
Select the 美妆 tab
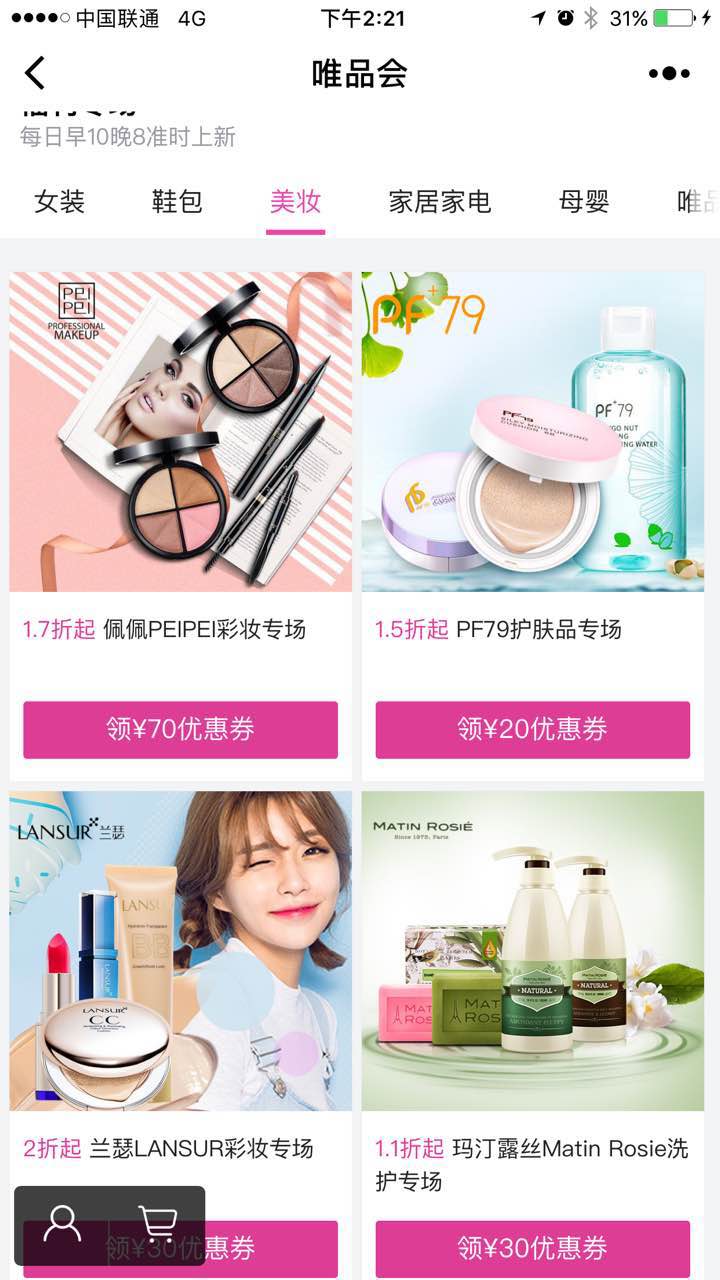tap(295, 202)
